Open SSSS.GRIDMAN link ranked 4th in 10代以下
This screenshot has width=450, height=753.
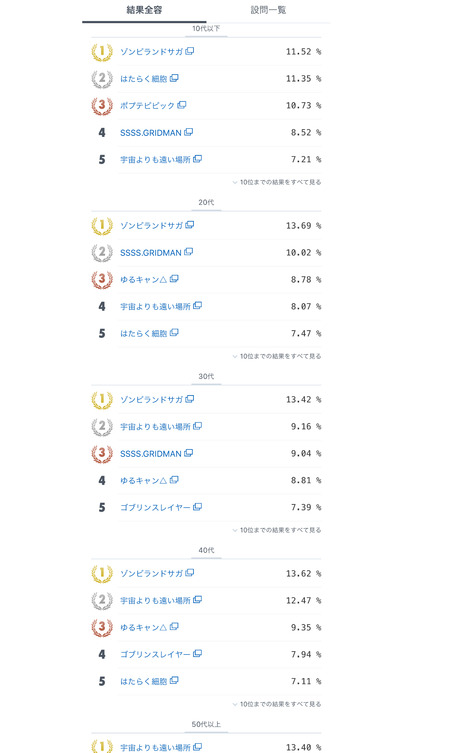coord(157,133)
